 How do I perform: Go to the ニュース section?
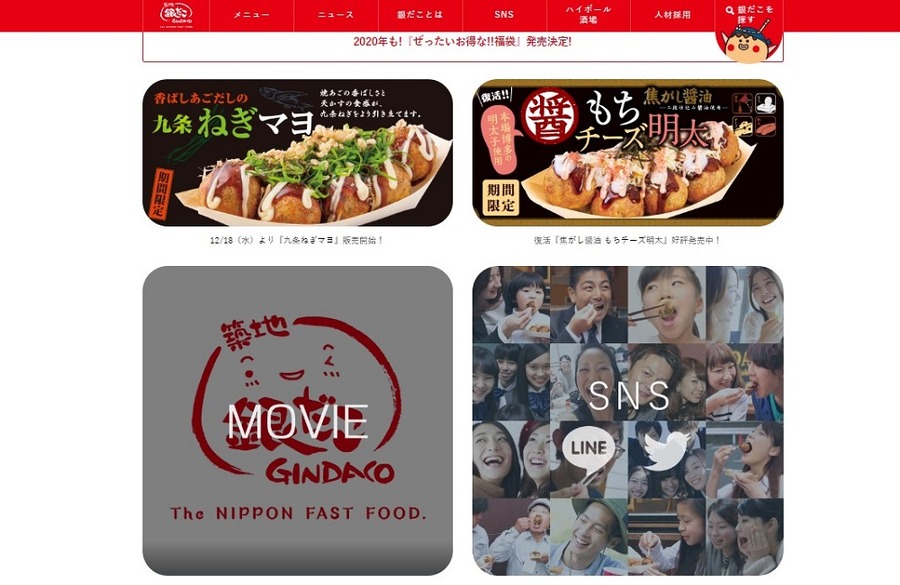tap(336, 15)
